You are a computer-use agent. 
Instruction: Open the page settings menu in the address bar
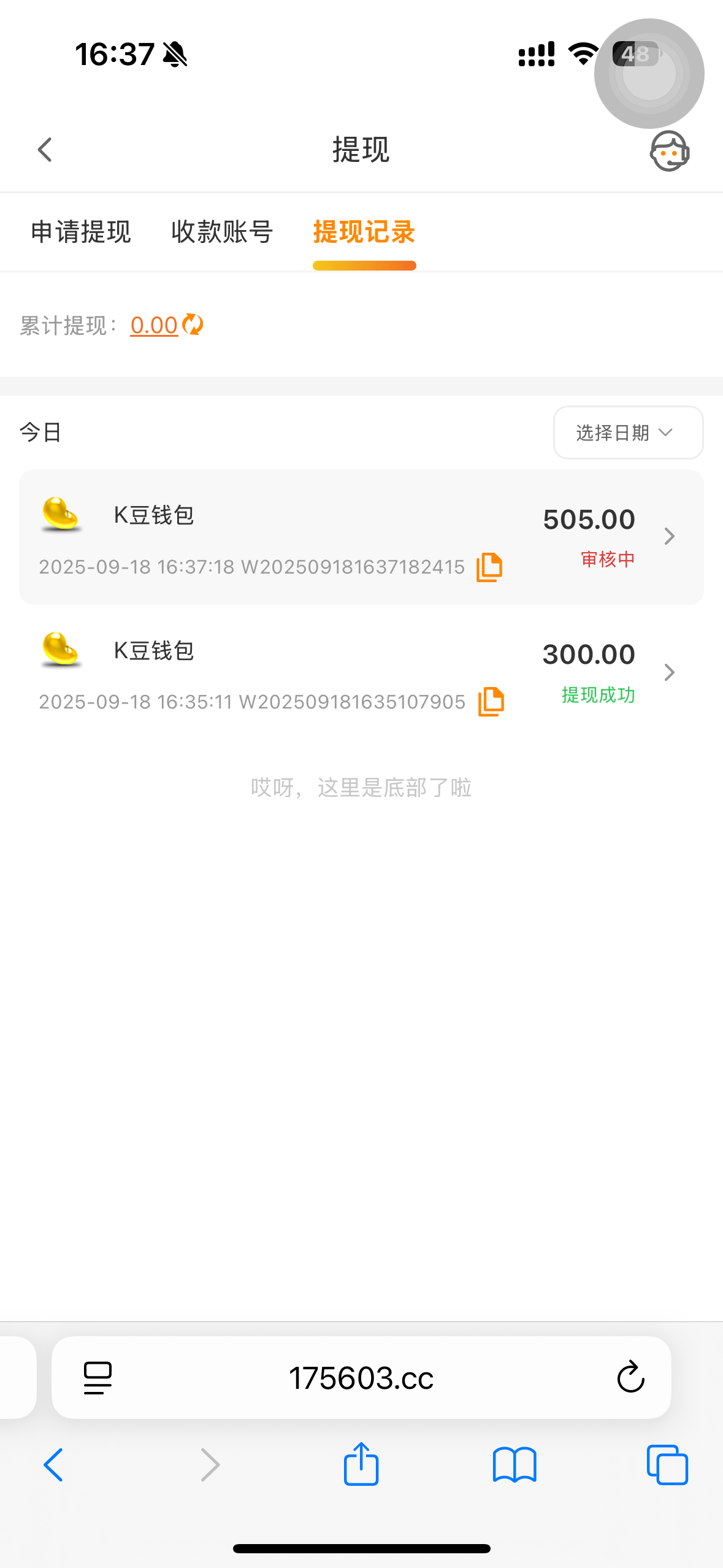pos(98,1378)
